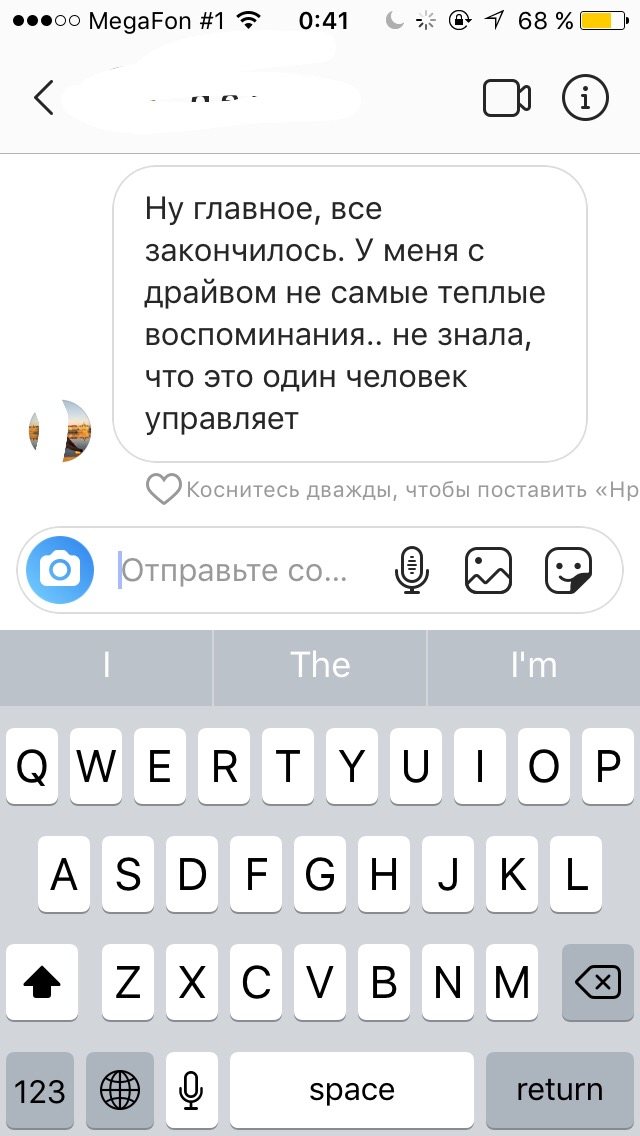Attach a photo from the gallery
This screenshot has height=1136, width=640.
tap(488, 571)
